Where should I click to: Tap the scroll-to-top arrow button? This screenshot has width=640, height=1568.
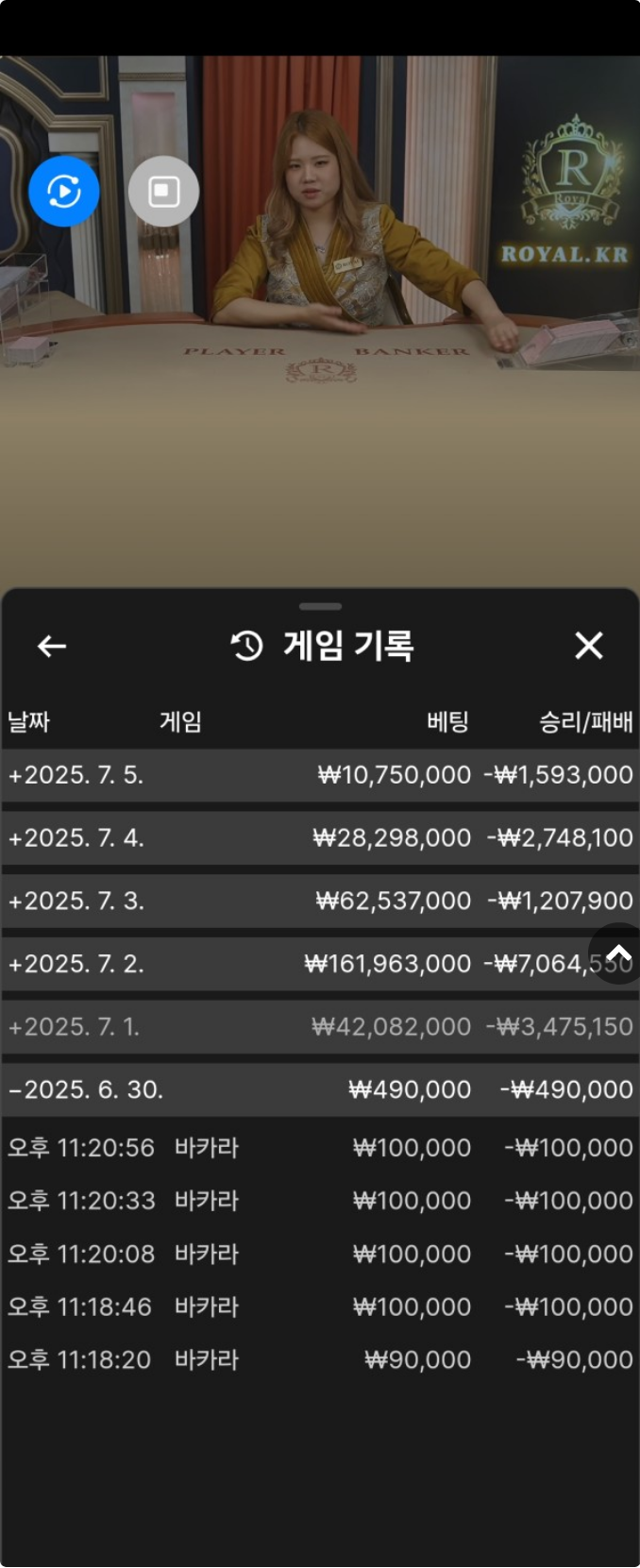(x=617, y=953)
